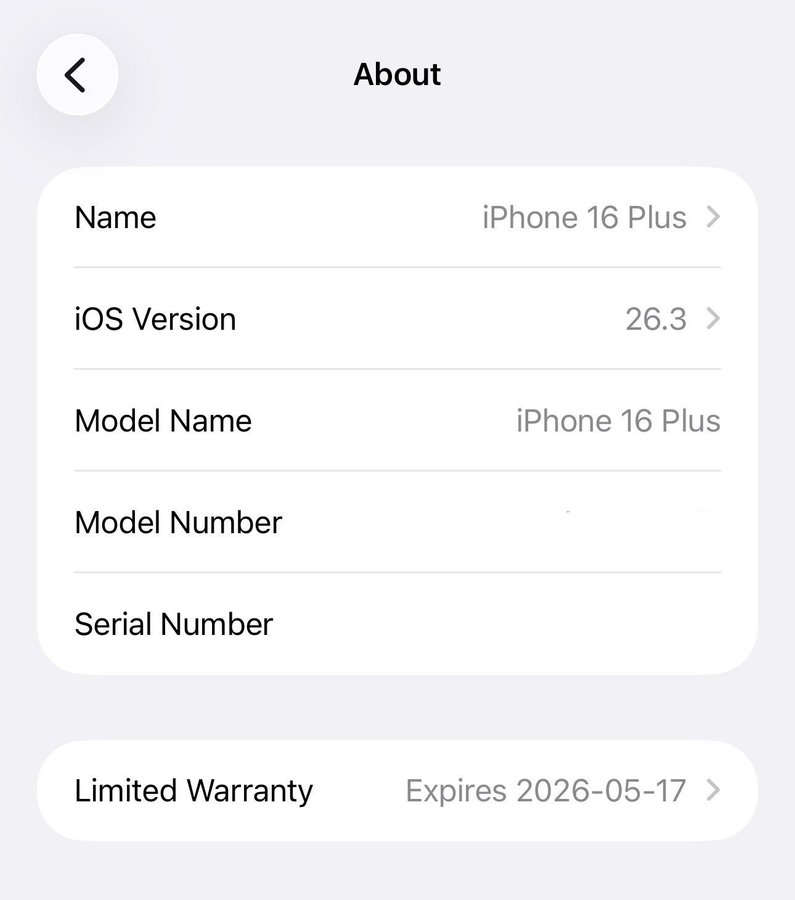Viewport: 795px width, 900px height.
Task: Open the iOS Version details
Action: (397, 320)
